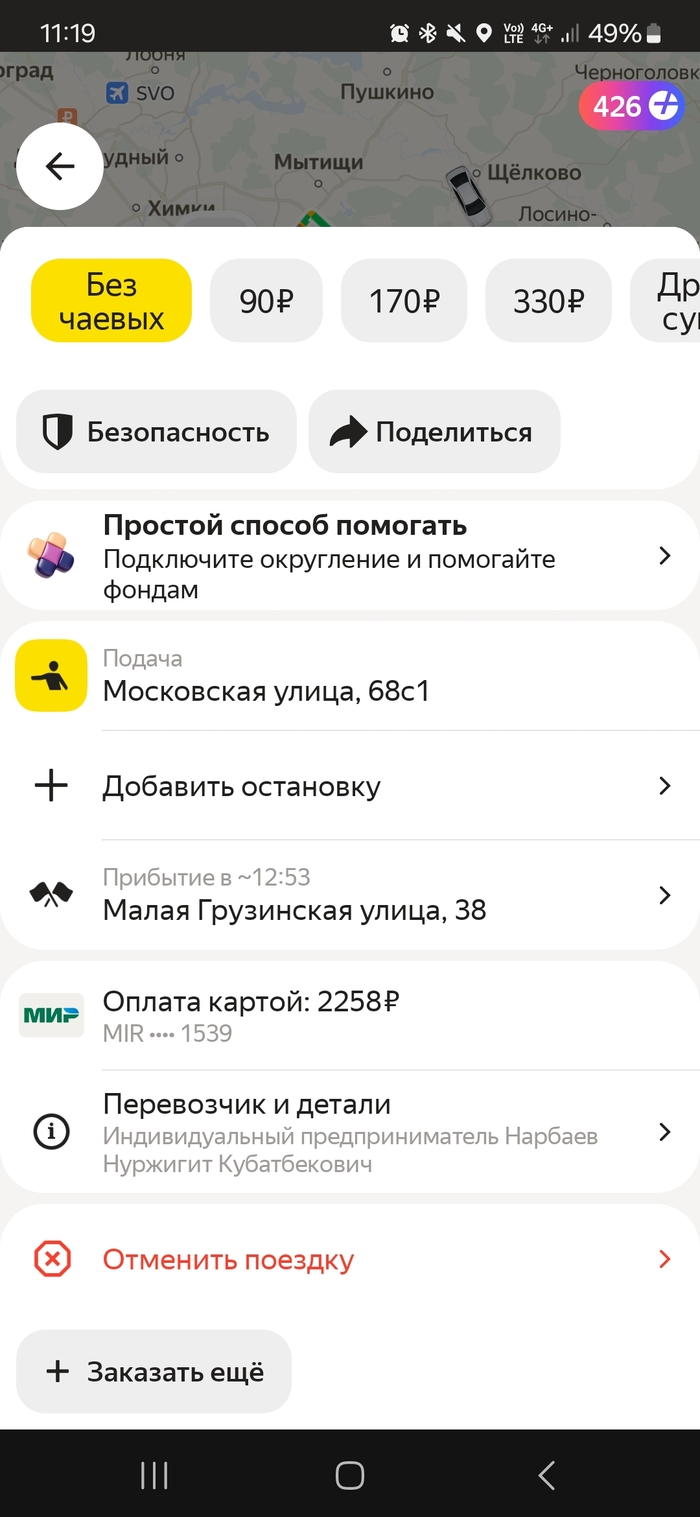Tap Отменить поездку to cancel the ride
The image size is (700, 1517).
pyautogui.click(x=350, y=1260)
